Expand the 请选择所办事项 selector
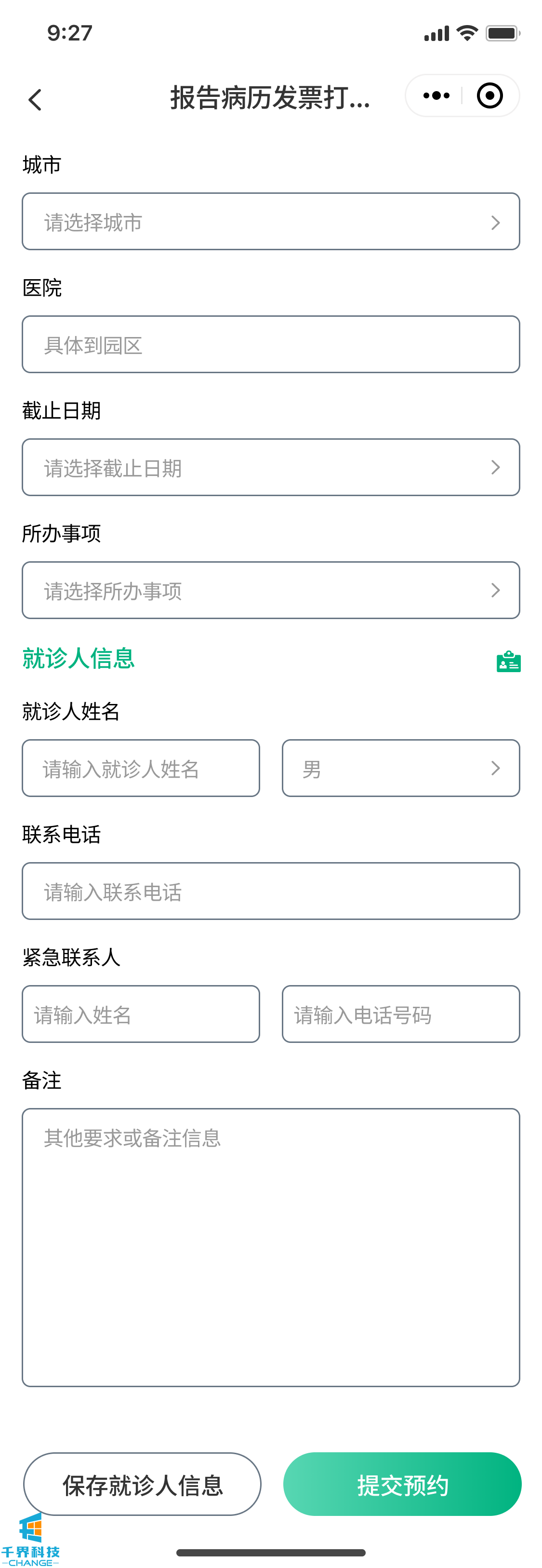Screen dimensions: 542x1568 [x=271, y=591]
